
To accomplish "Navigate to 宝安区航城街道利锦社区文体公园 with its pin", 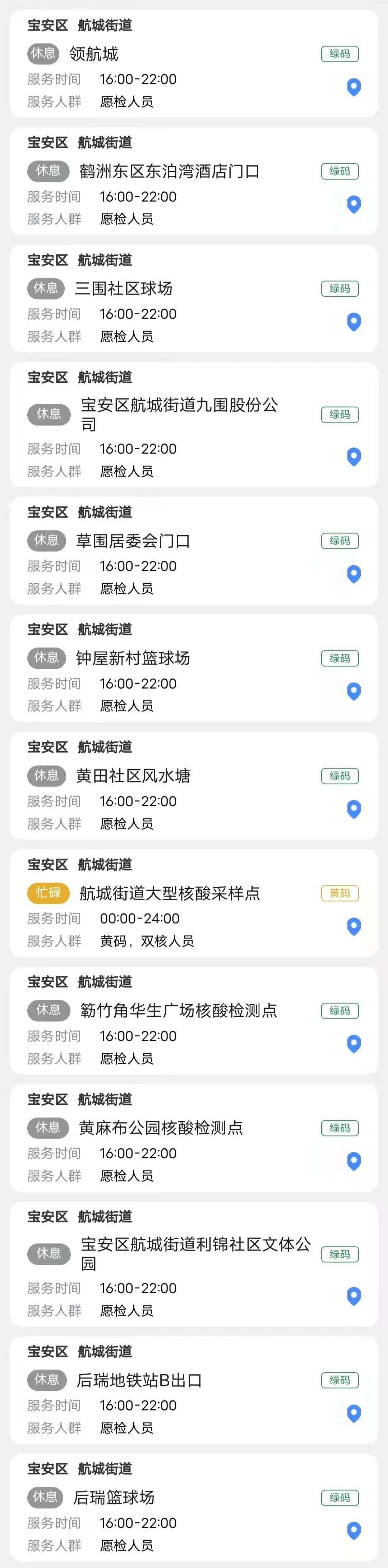I will click(x=354, y=1296).
